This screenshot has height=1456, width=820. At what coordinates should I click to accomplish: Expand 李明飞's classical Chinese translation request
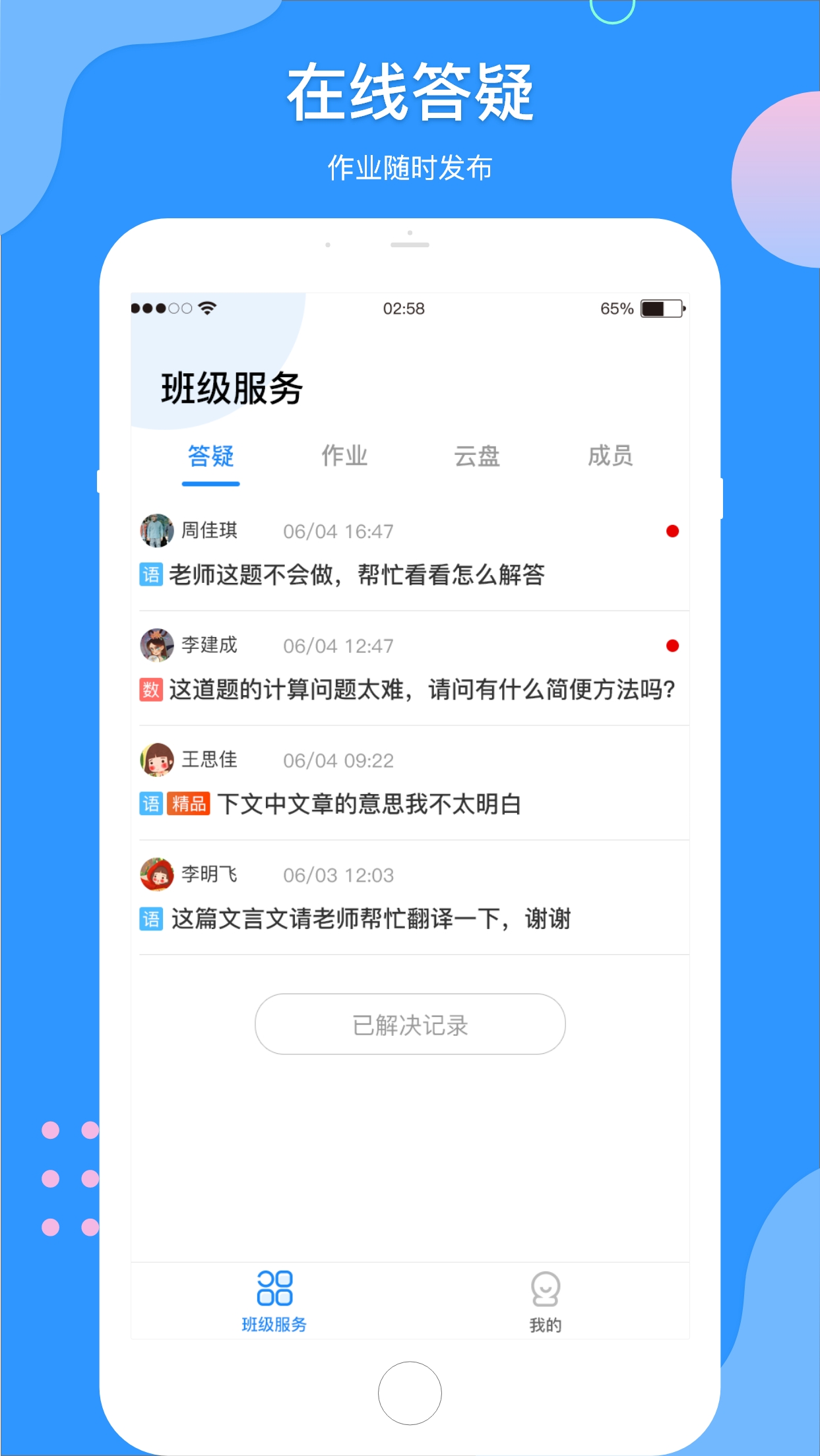coord(369,917)
